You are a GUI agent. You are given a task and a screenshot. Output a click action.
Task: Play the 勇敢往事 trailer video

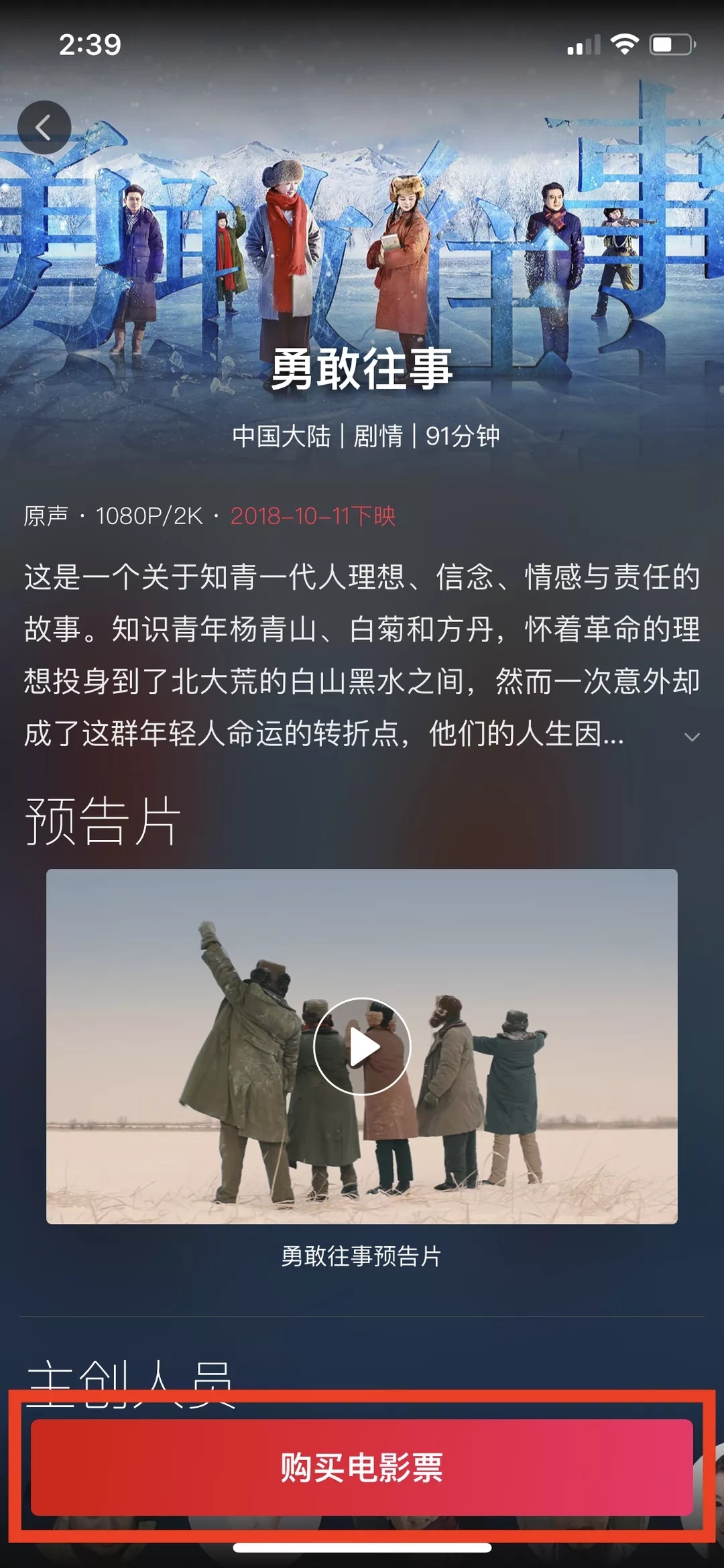[362, 1046]
